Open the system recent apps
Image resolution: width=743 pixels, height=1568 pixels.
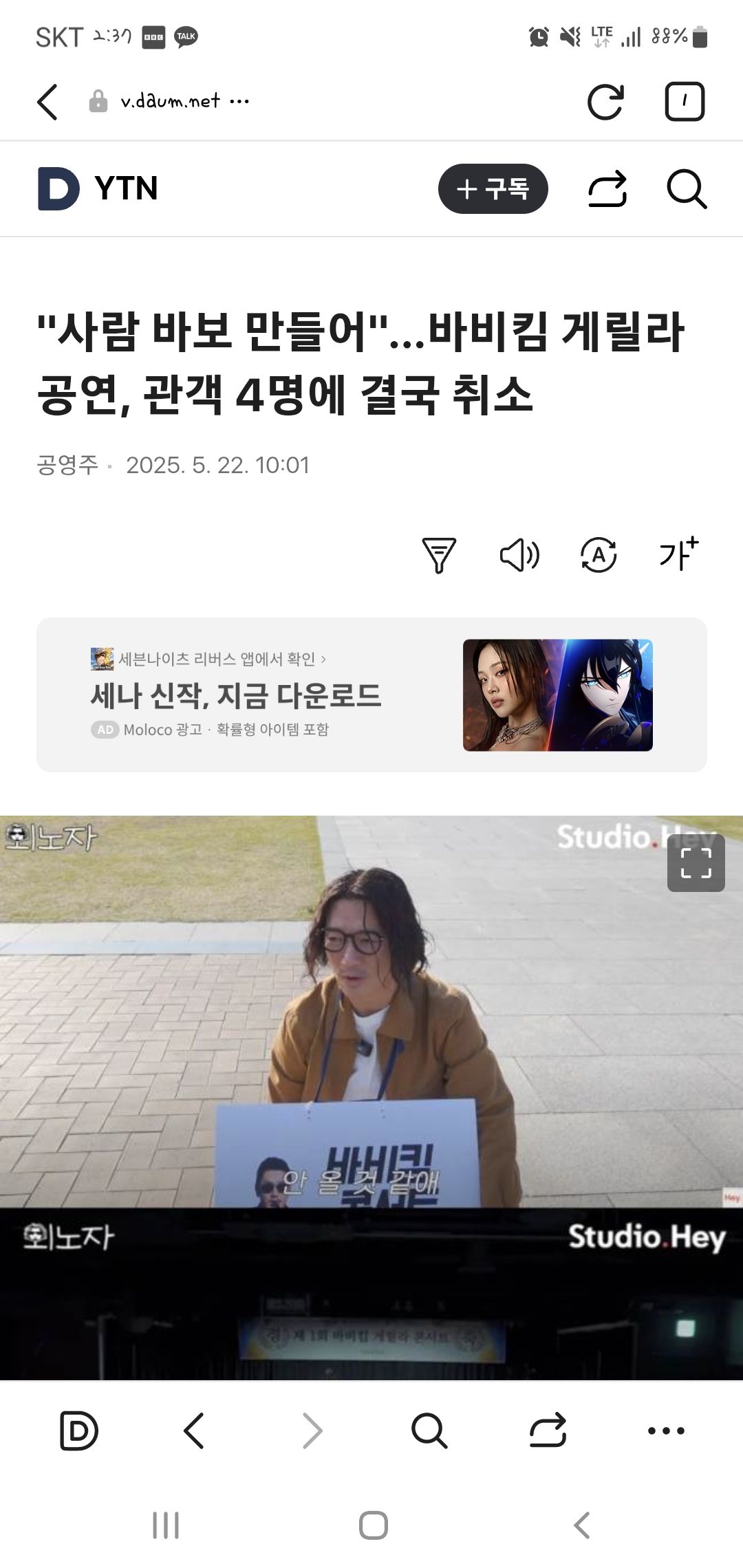pyautogui.click(x=166, y=1525)
